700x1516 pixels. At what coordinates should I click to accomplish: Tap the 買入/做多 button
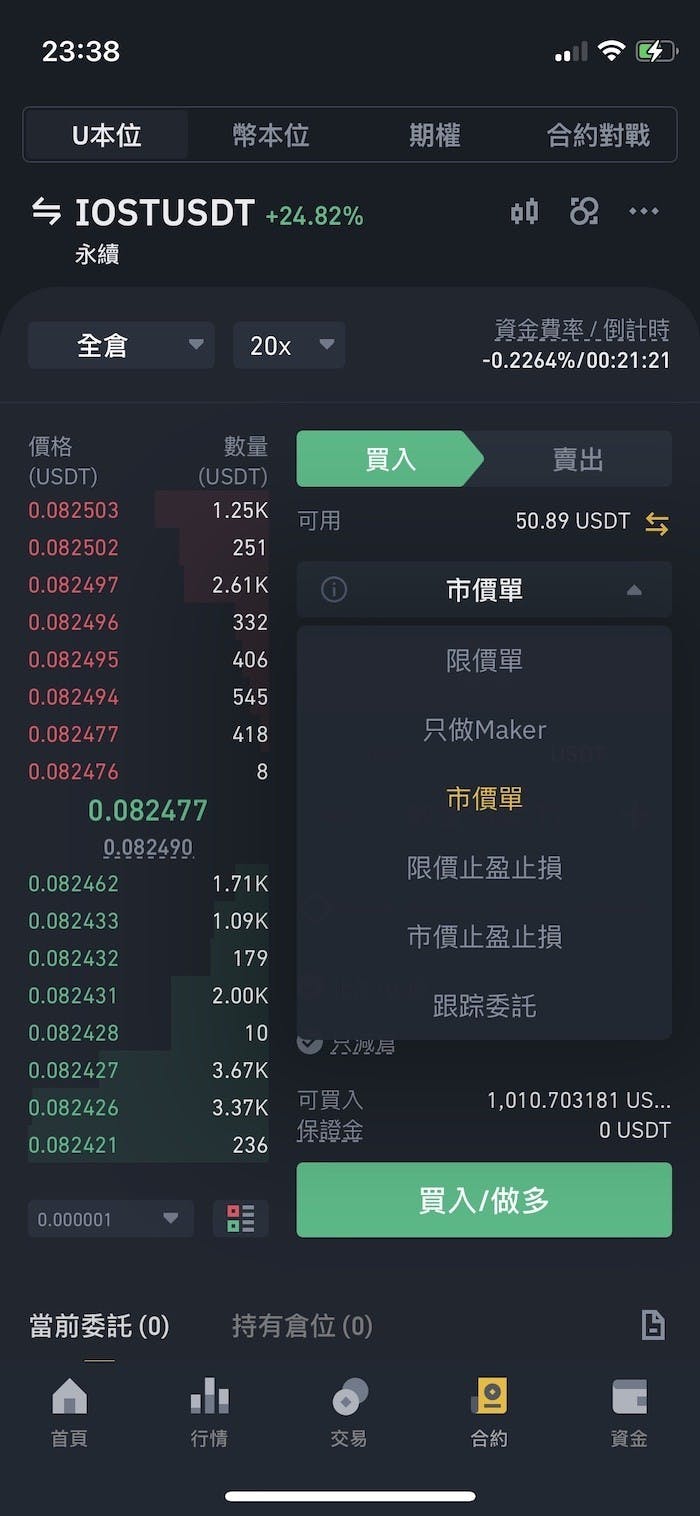484,1200
